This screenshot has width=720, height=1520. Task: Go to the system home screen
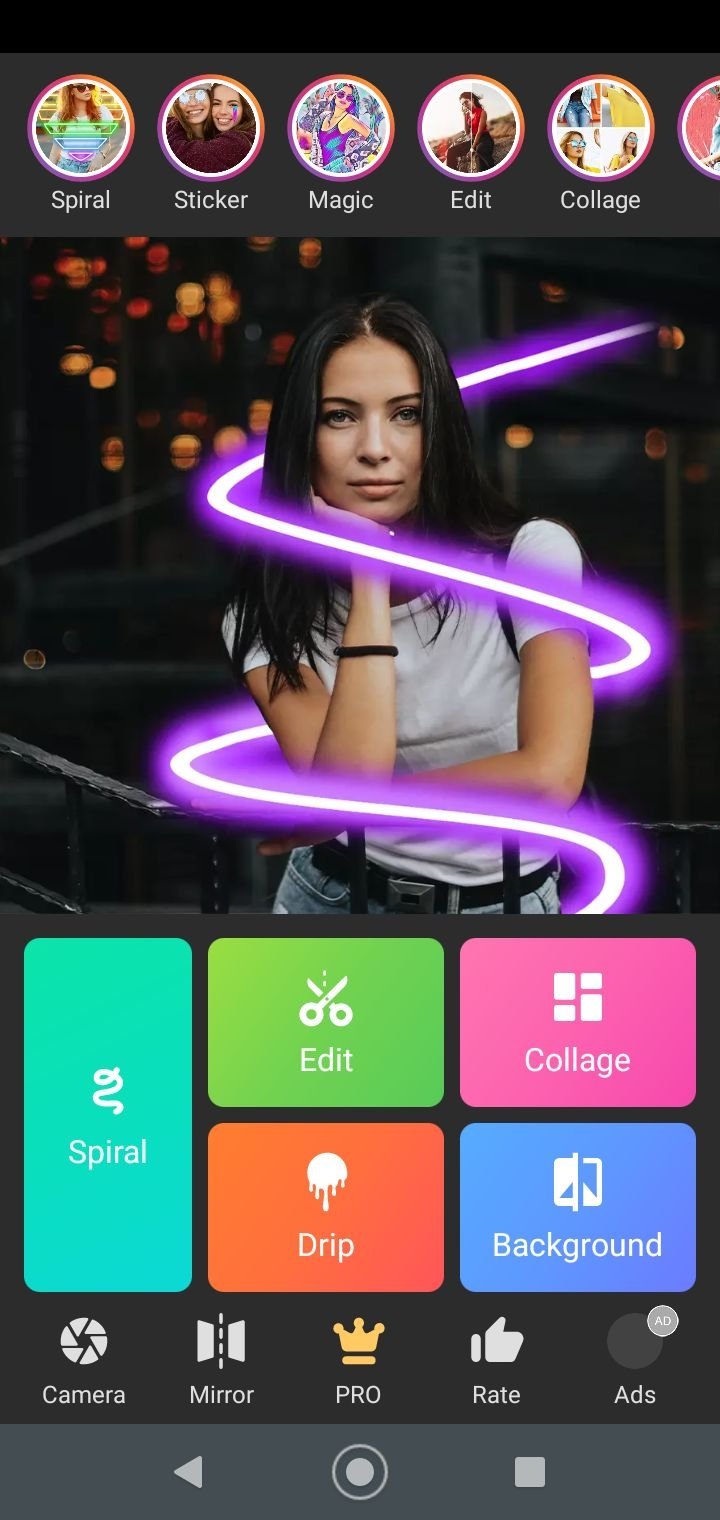pos(360,1472)
